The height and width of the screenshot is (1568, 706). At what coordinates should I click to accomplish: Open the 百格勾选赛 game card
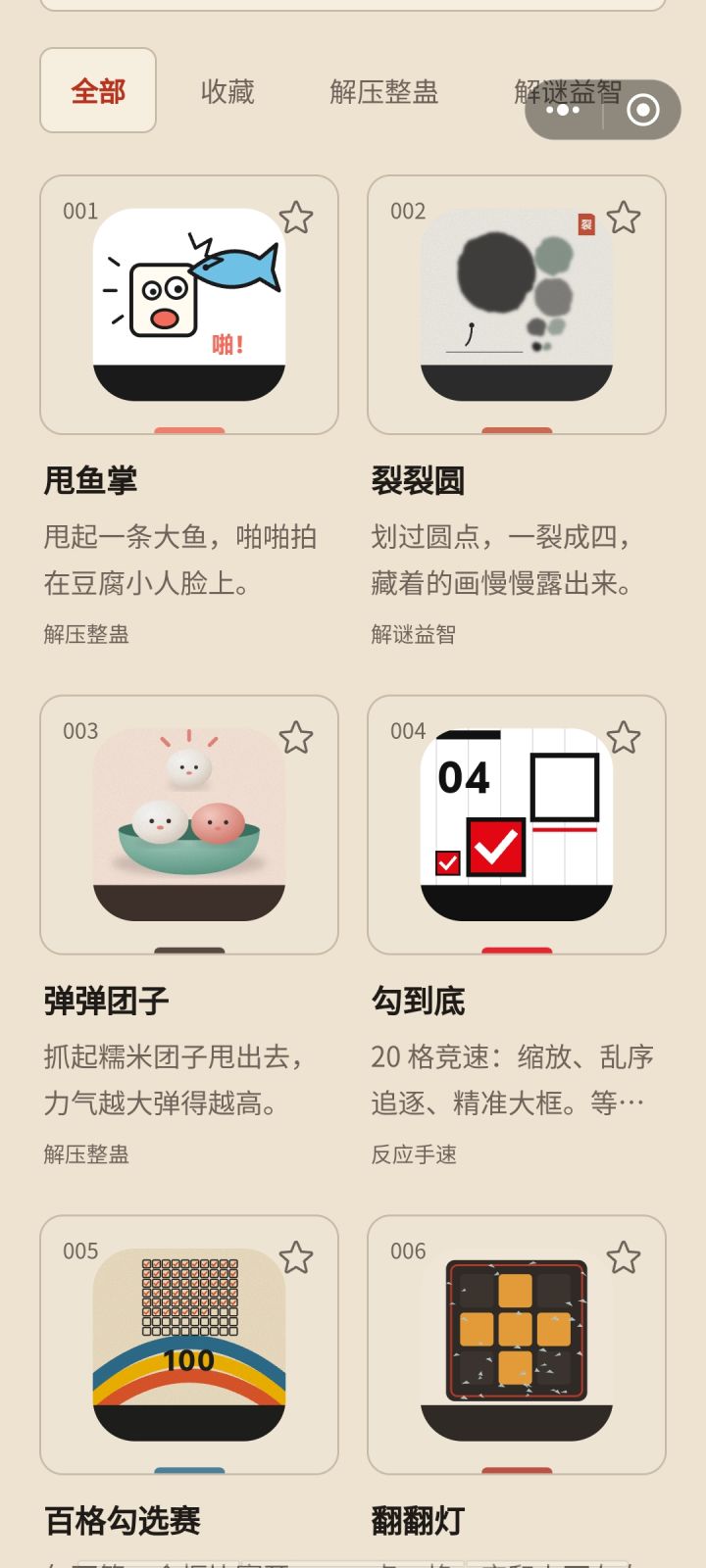189,1346
